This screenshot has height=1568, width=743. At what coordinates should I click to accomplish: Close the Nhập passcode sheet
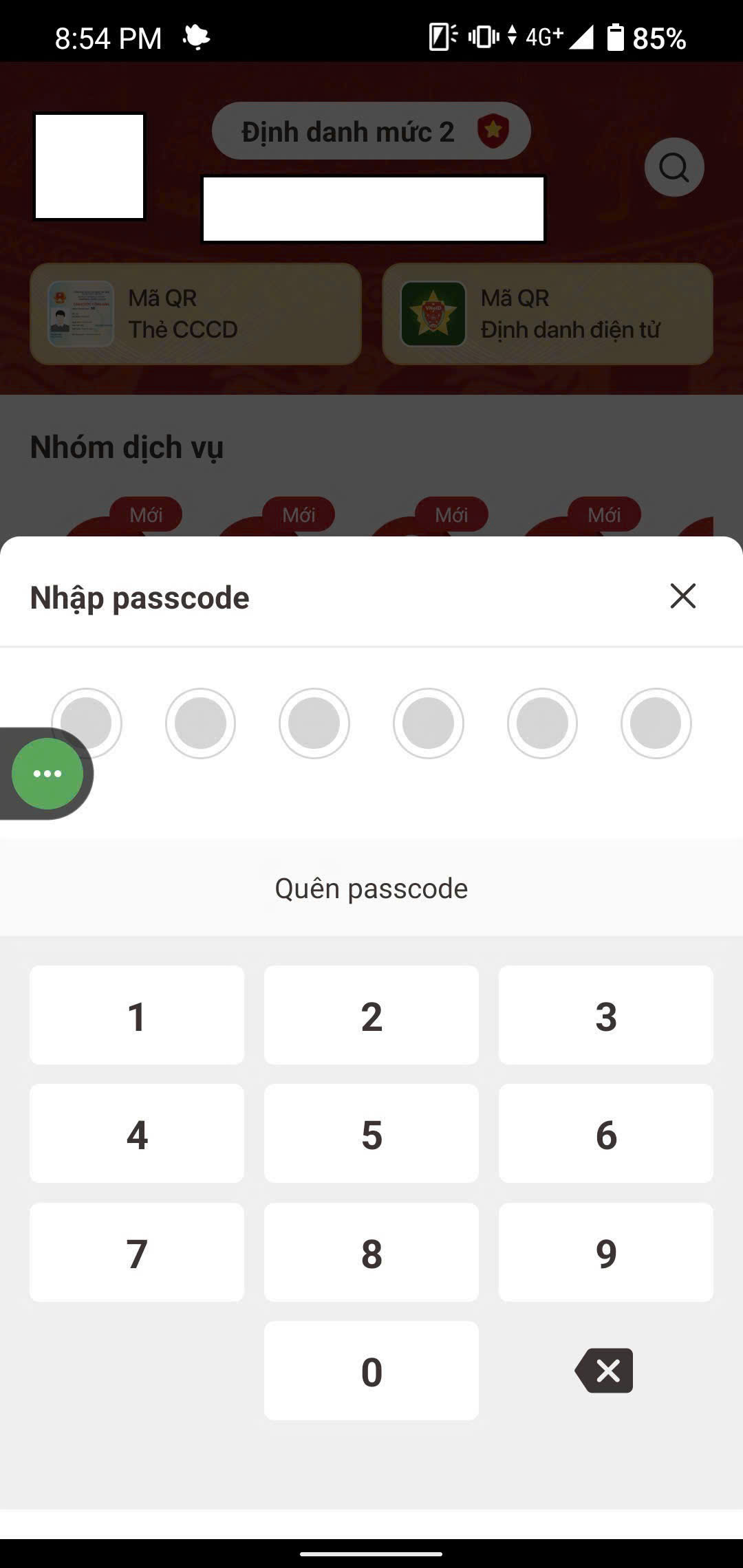pyautogui.click(x=682, y=596)
